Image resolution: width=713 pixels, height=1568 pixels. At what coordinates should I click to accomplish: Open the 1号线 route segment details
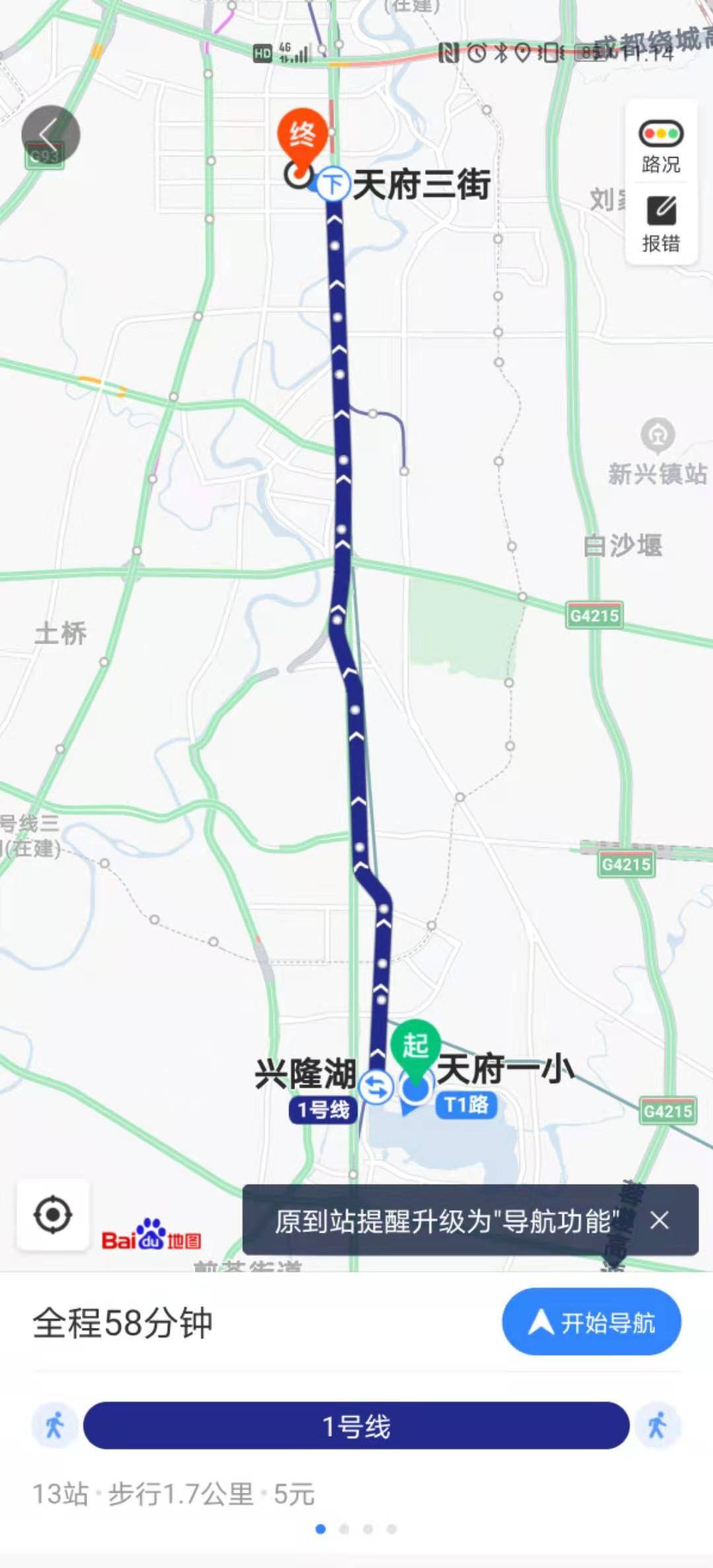[356, 1426]
